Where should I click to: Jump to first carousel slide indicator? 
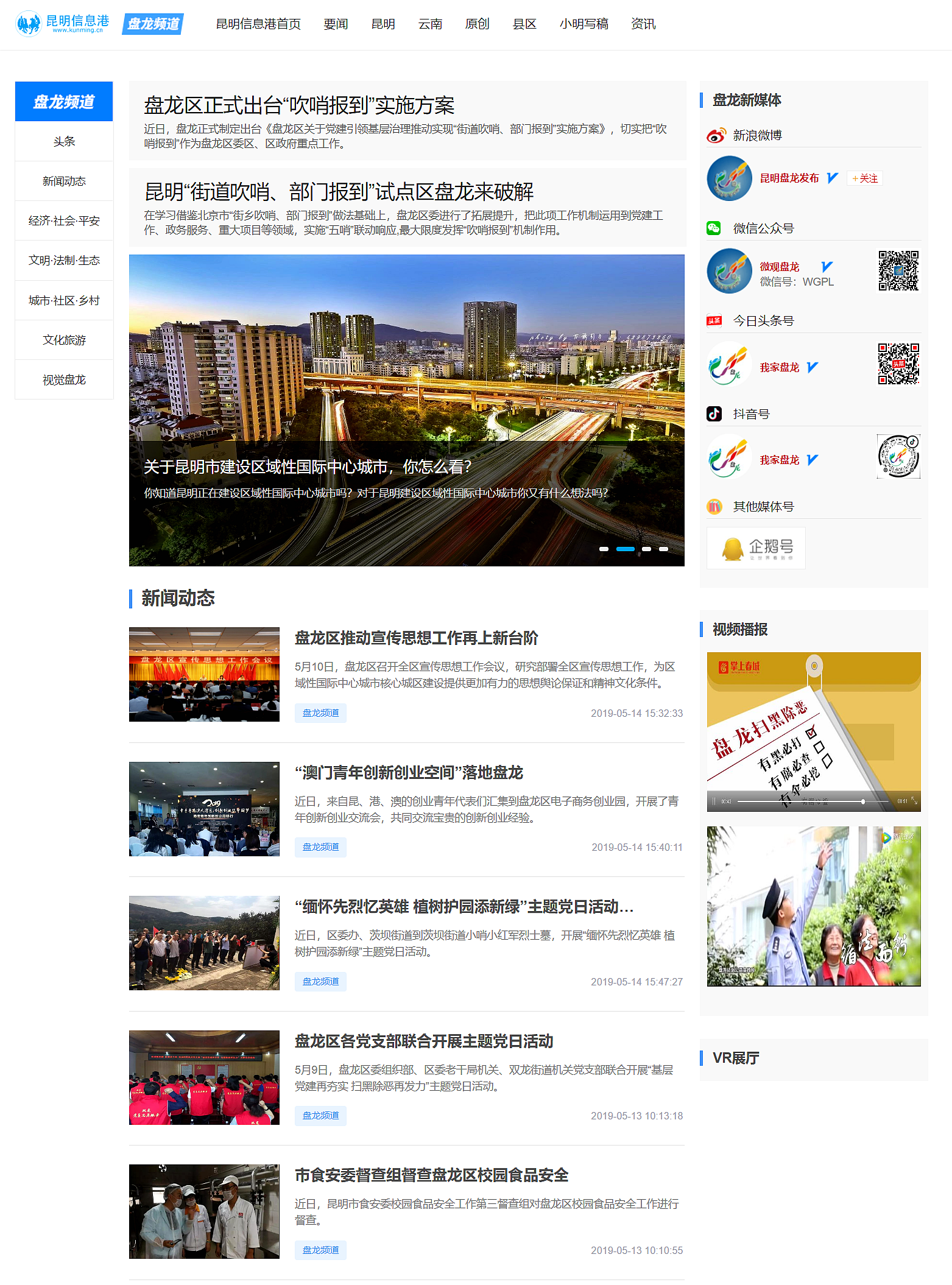[x=604, y=549]
